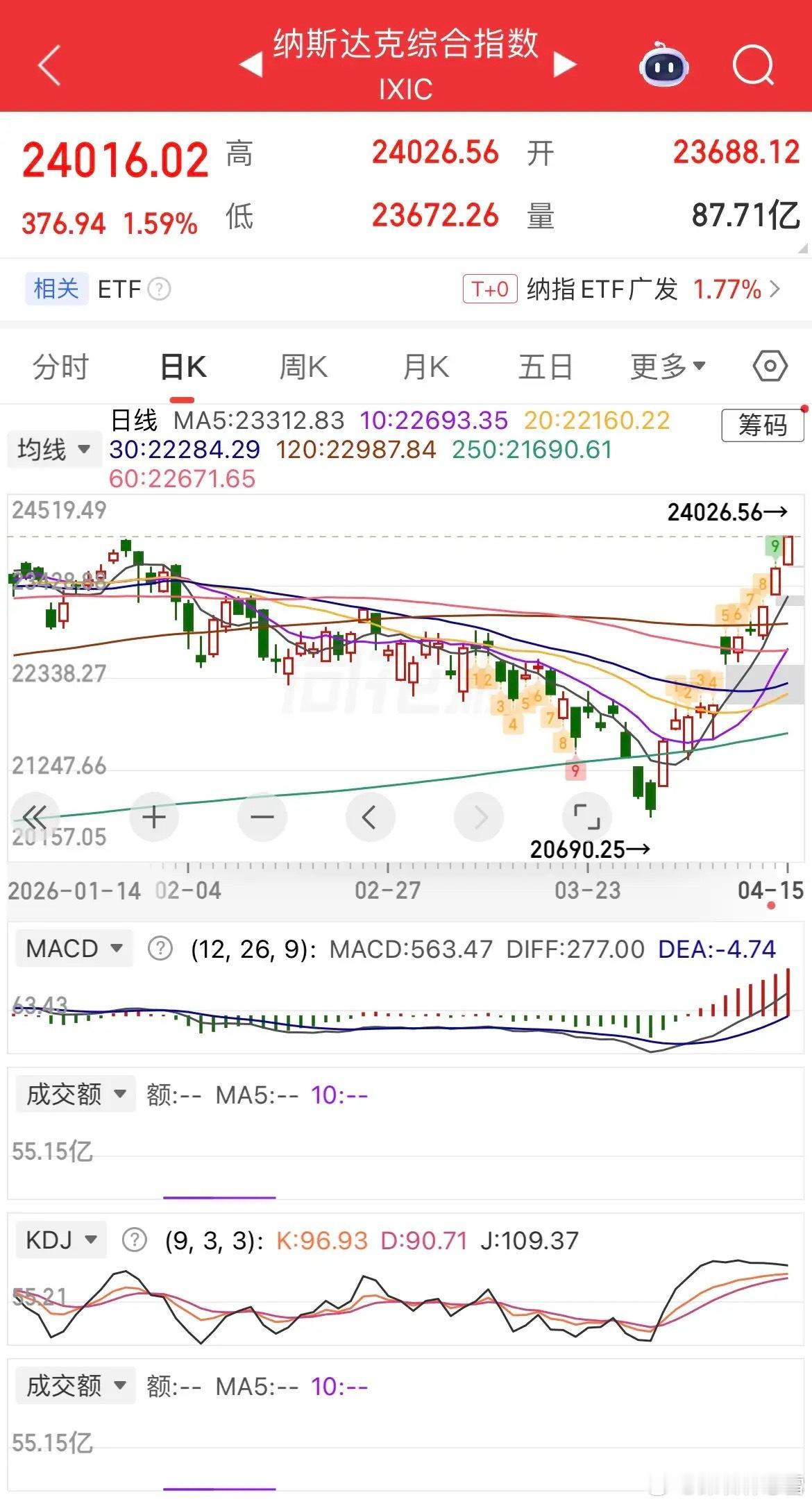Select the 分时 intraday tab

click(59, 366)
